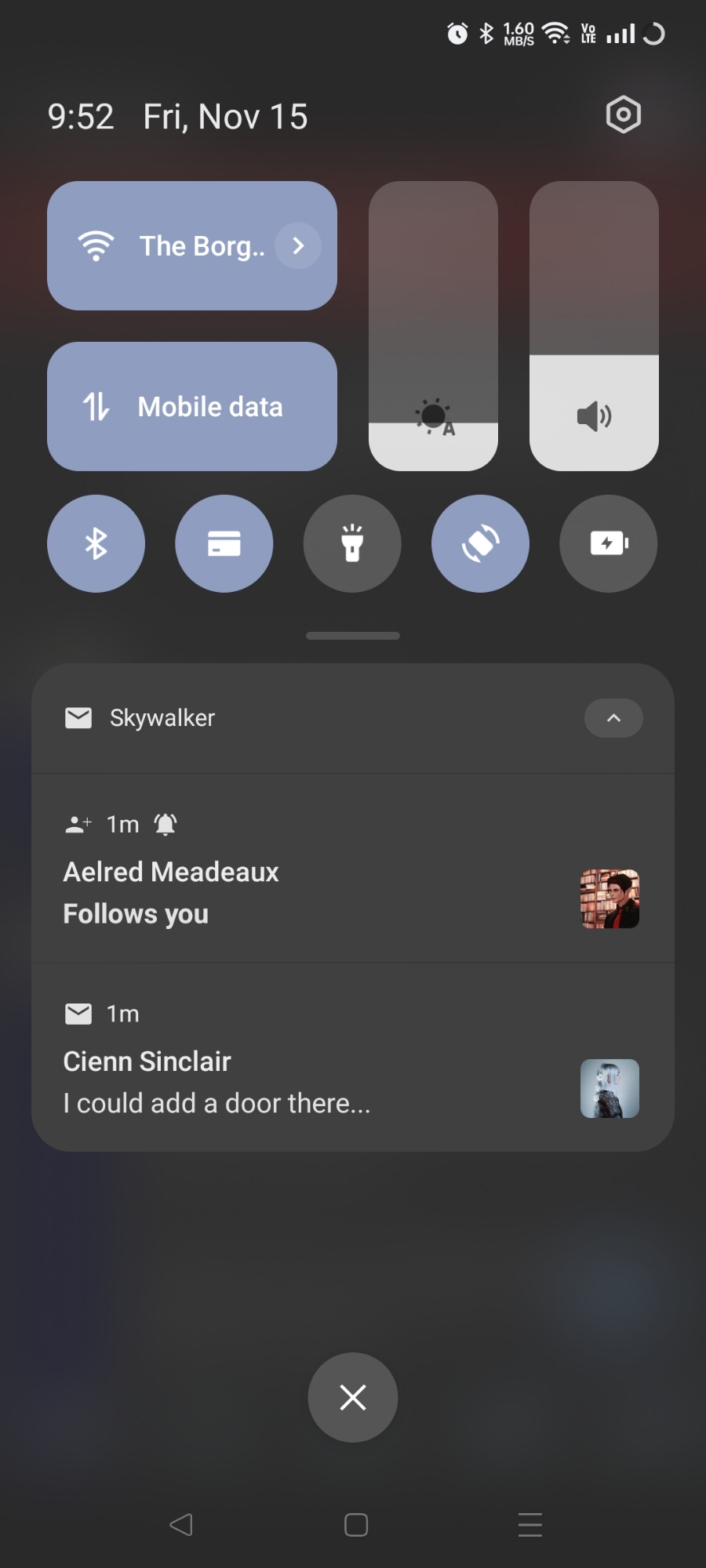Adjust the volume slider
706x1568 pixels.
[594, 326]
